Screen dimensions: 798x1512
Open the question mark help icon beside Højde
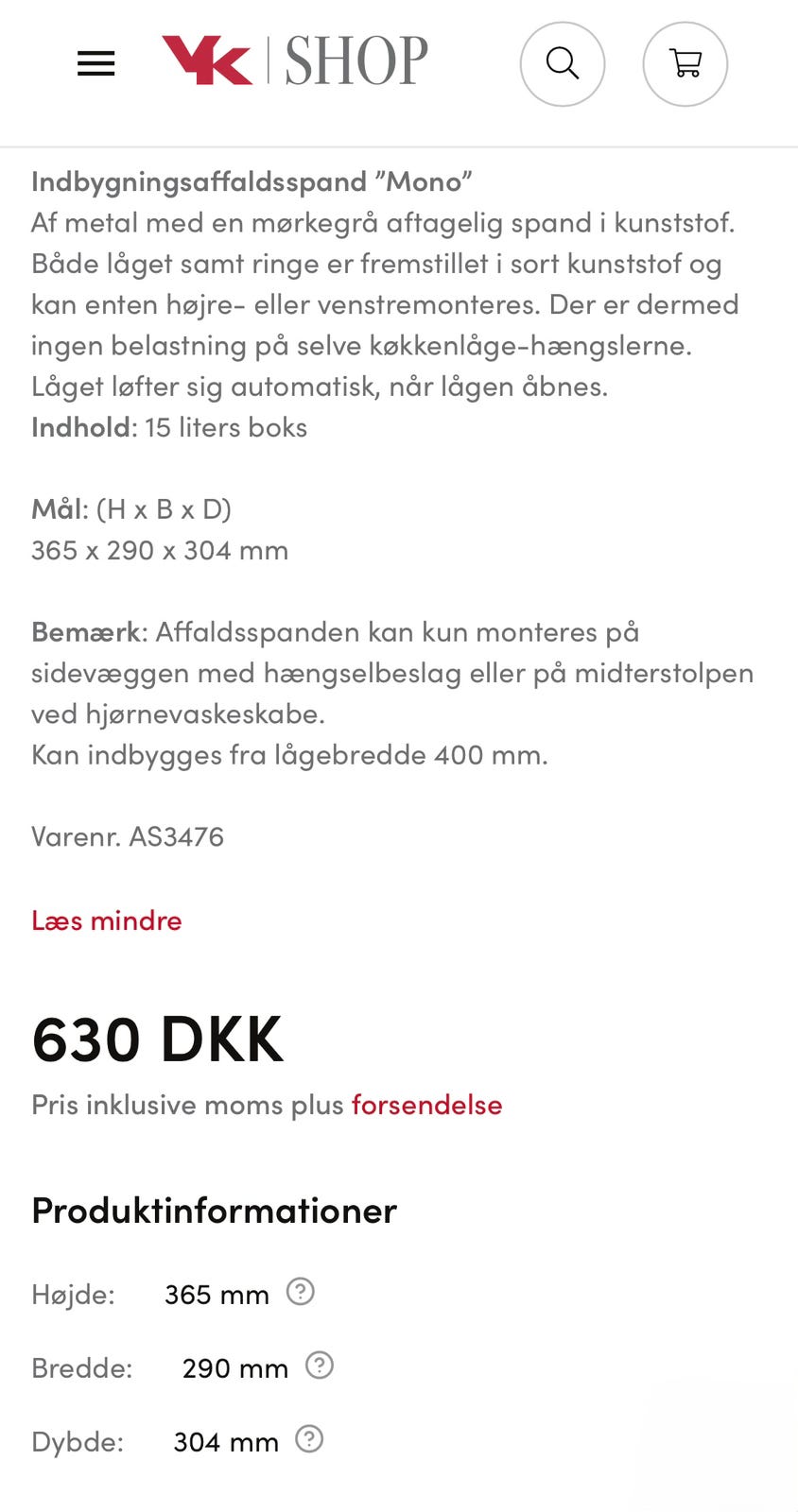[300, 1293]
